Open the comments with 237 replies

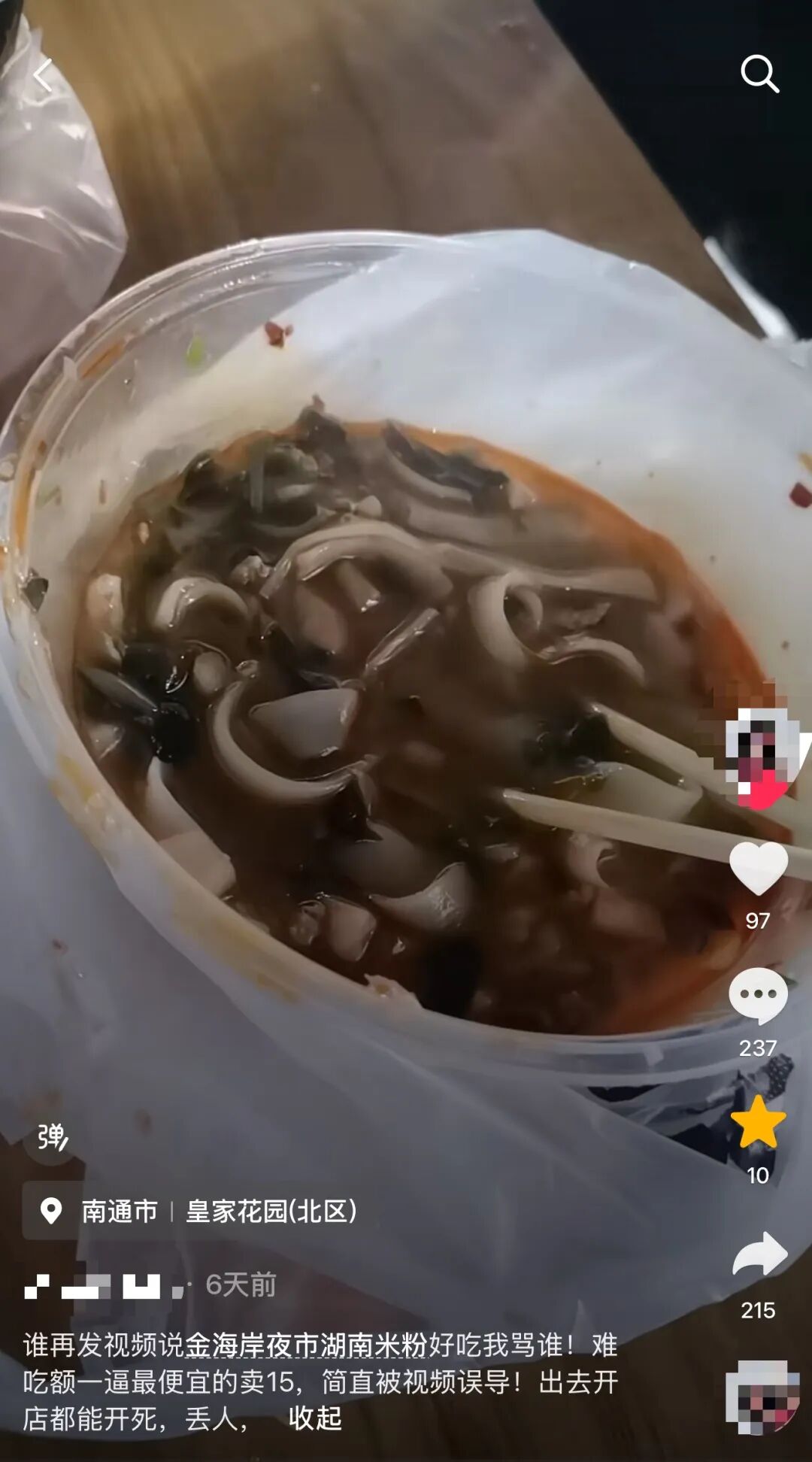(x=758, y=995)
